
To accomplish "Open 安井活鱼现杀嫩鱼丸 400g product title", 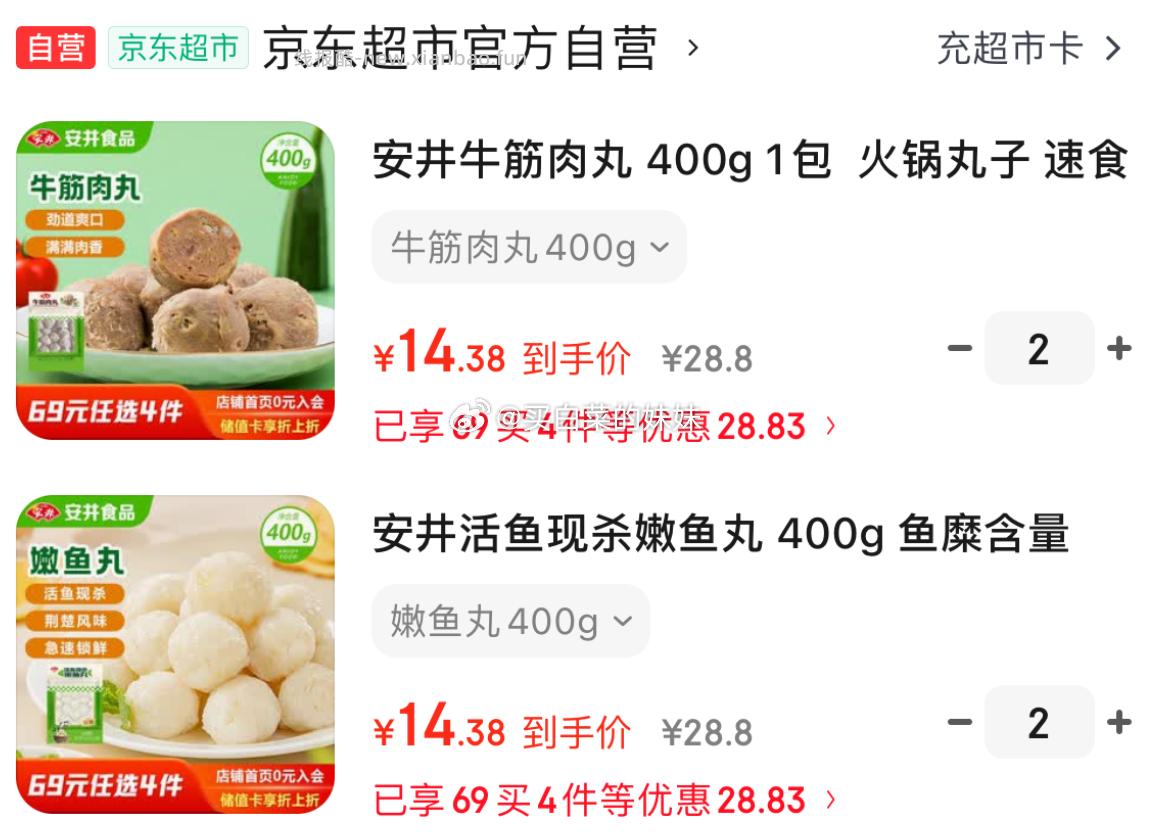I will pos(720,534).
